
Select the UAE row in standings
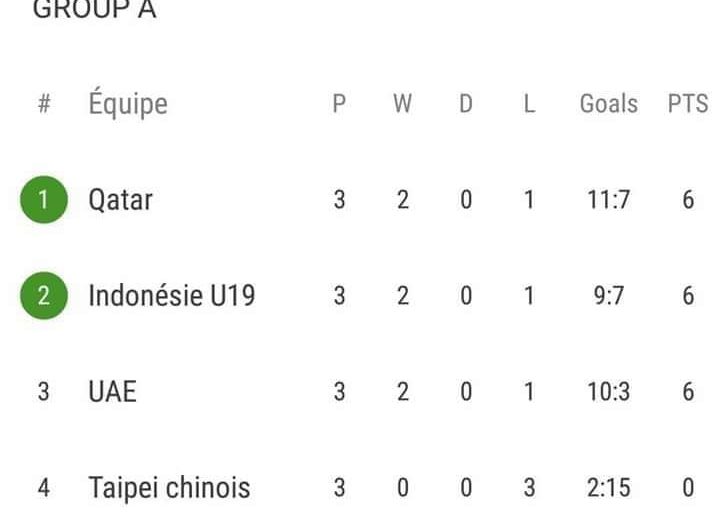coord(112,392)
